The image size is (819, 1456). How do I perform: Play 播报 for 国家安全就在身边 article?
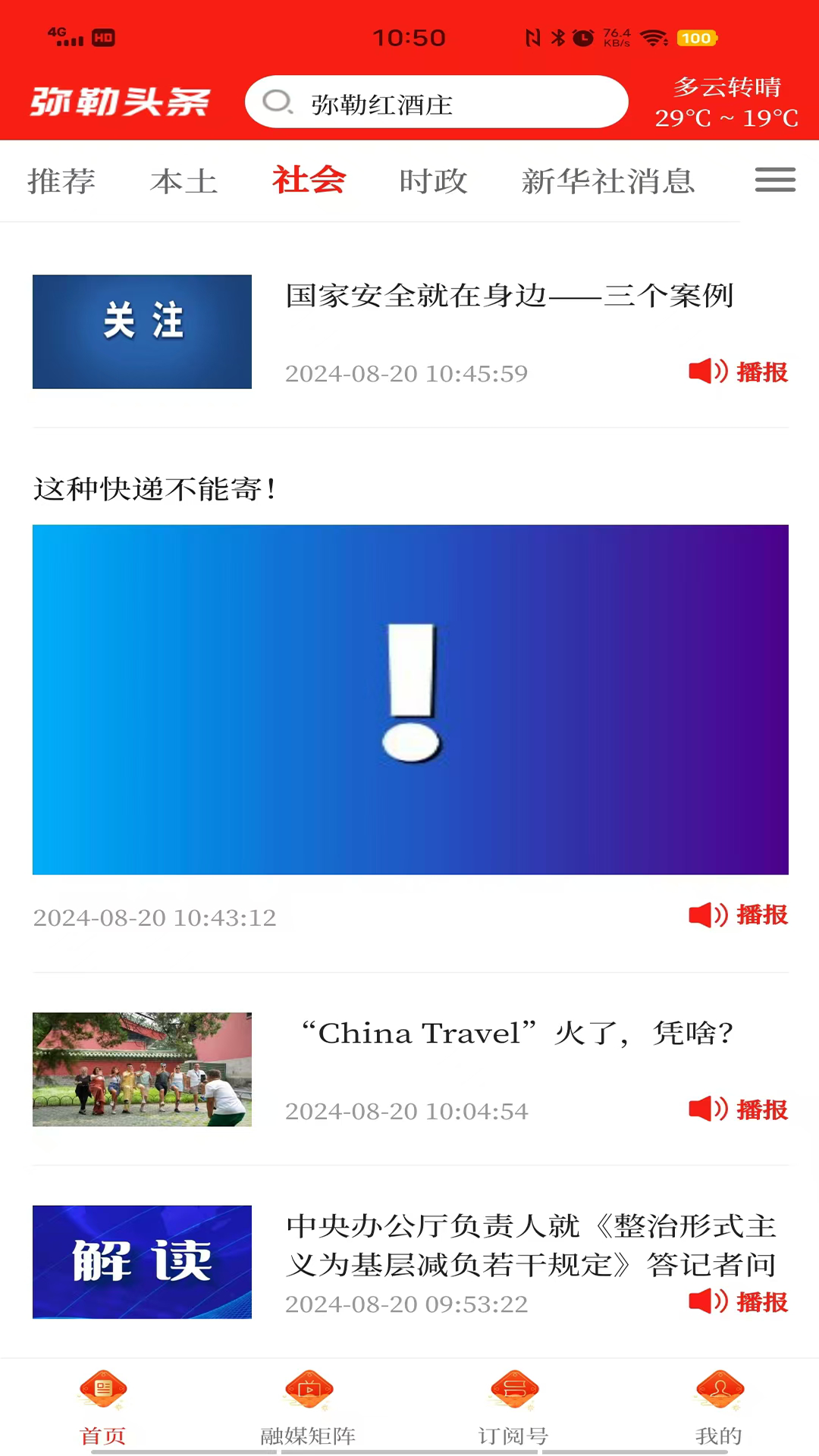point(738,372)
